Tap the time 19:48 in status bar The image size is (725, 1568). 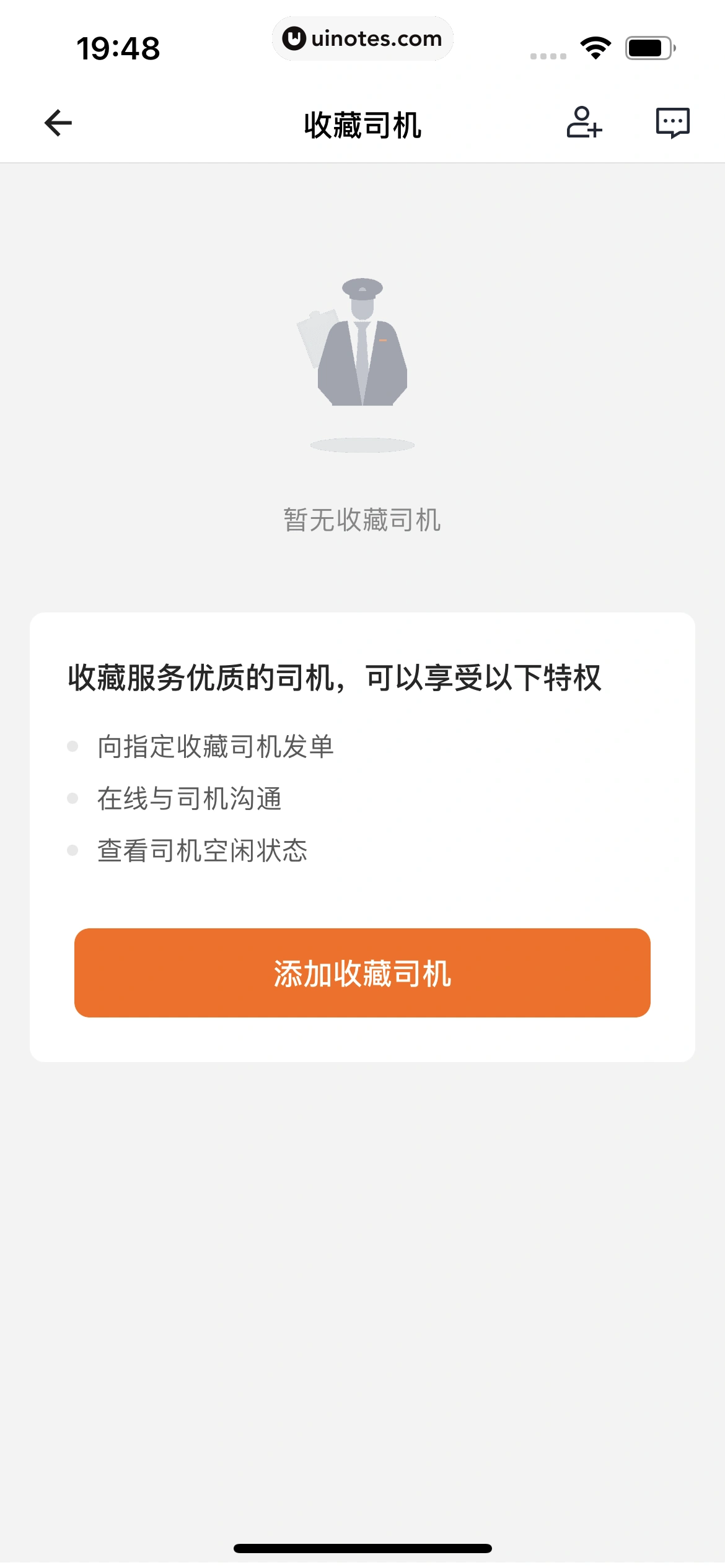[118, 46]
